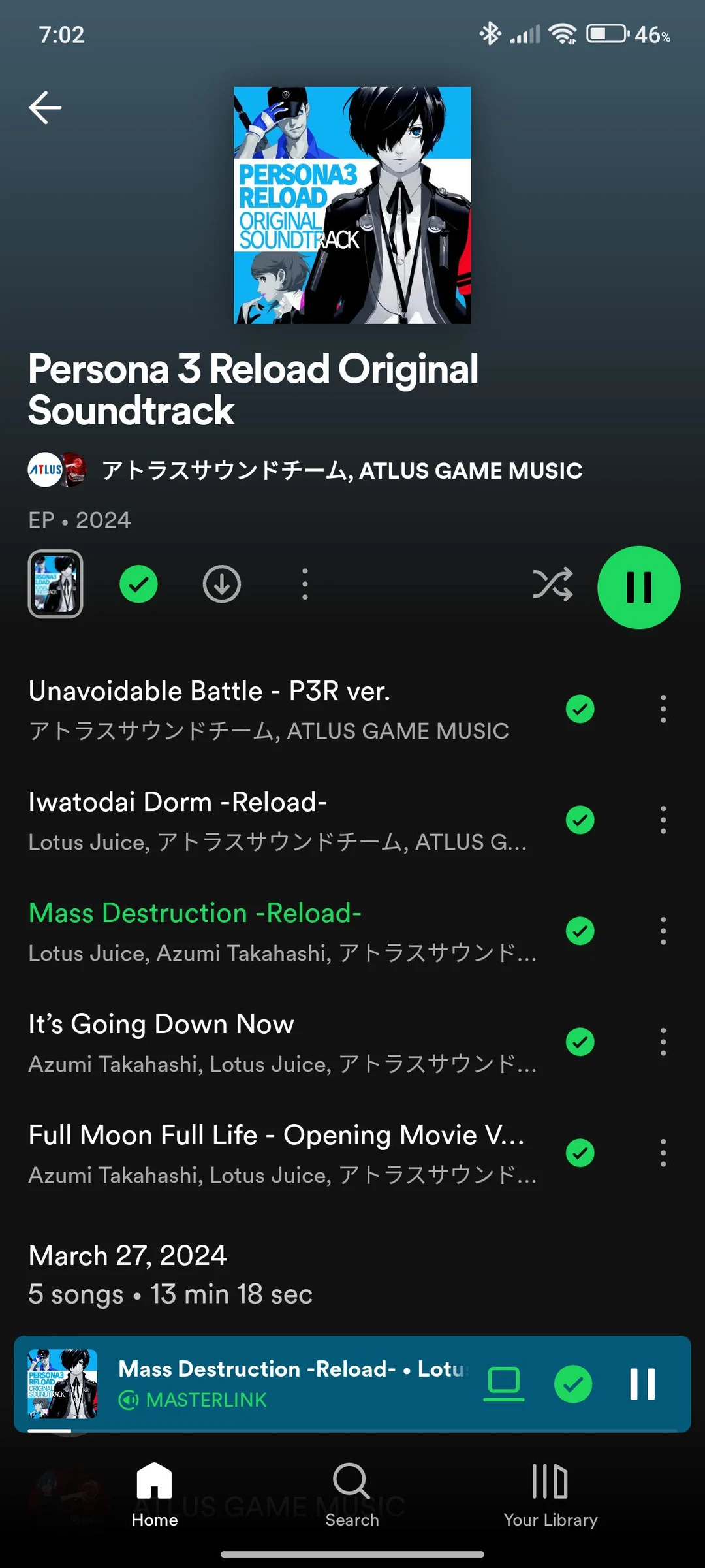Screen dimensions: 705x1568
Task: Tap the artist names under the album title
Action: [x=343, y=471]
